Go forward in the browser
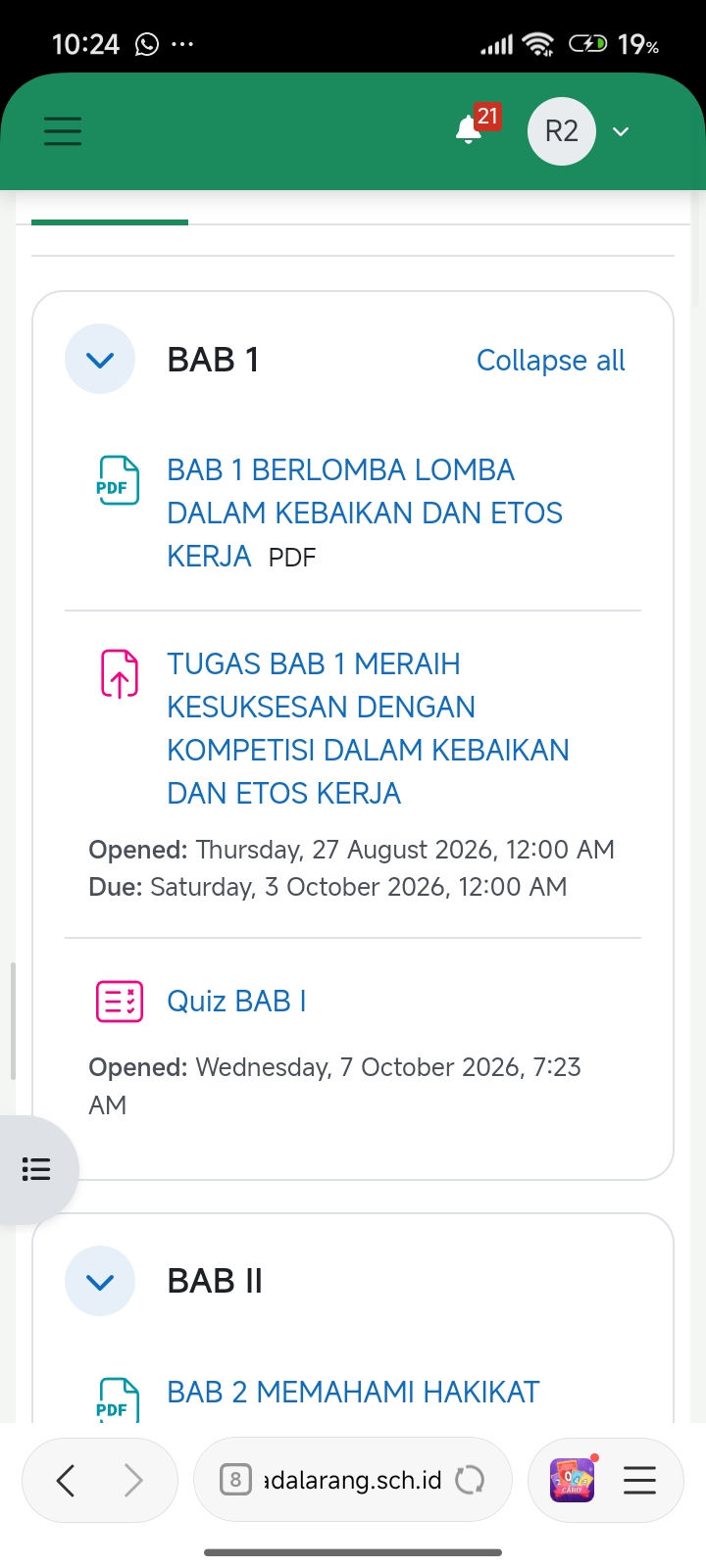 pyautogui.click(x=133, y=1480)
